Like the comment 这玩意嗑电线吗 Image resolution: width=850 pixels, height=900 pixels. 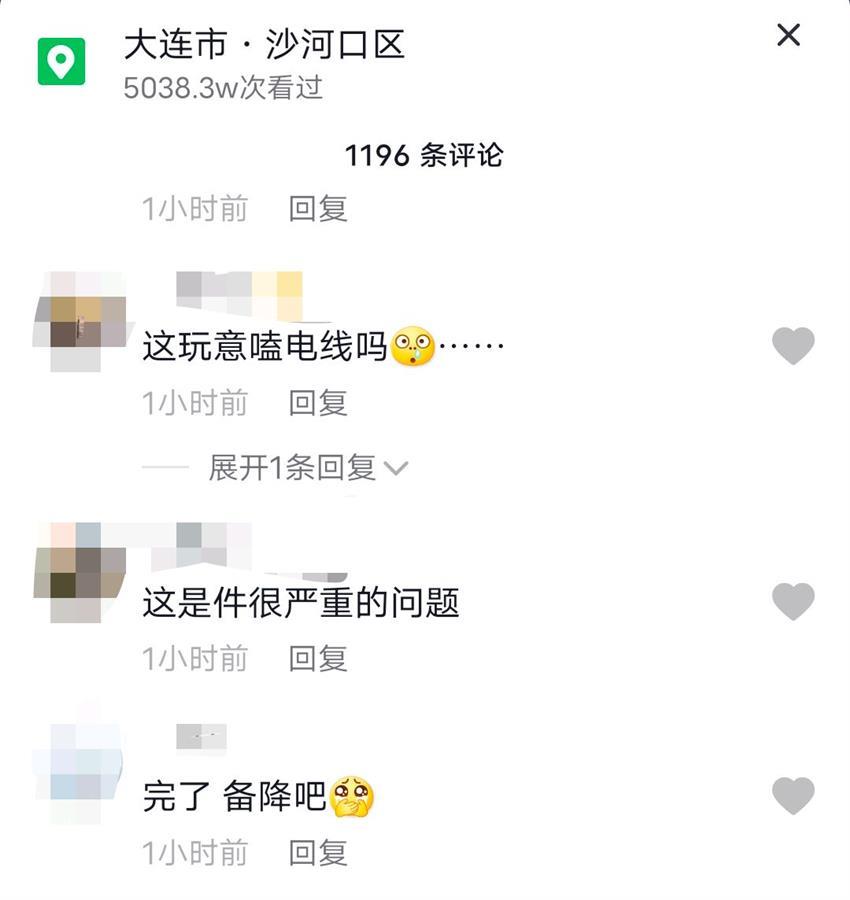pos(793,346)
